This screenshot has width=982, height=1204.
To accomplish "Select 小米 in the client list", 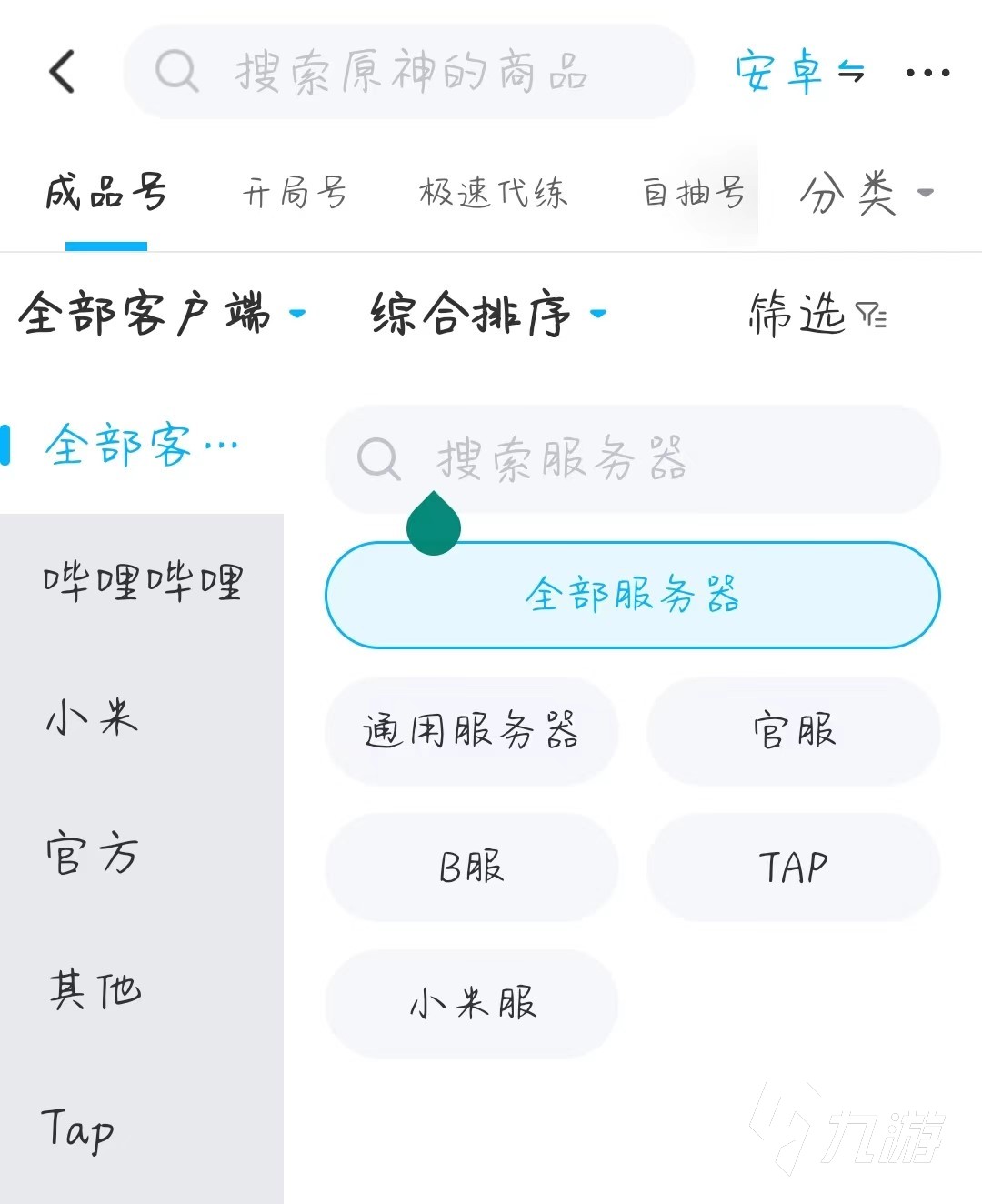I will (x=91, y=717).
